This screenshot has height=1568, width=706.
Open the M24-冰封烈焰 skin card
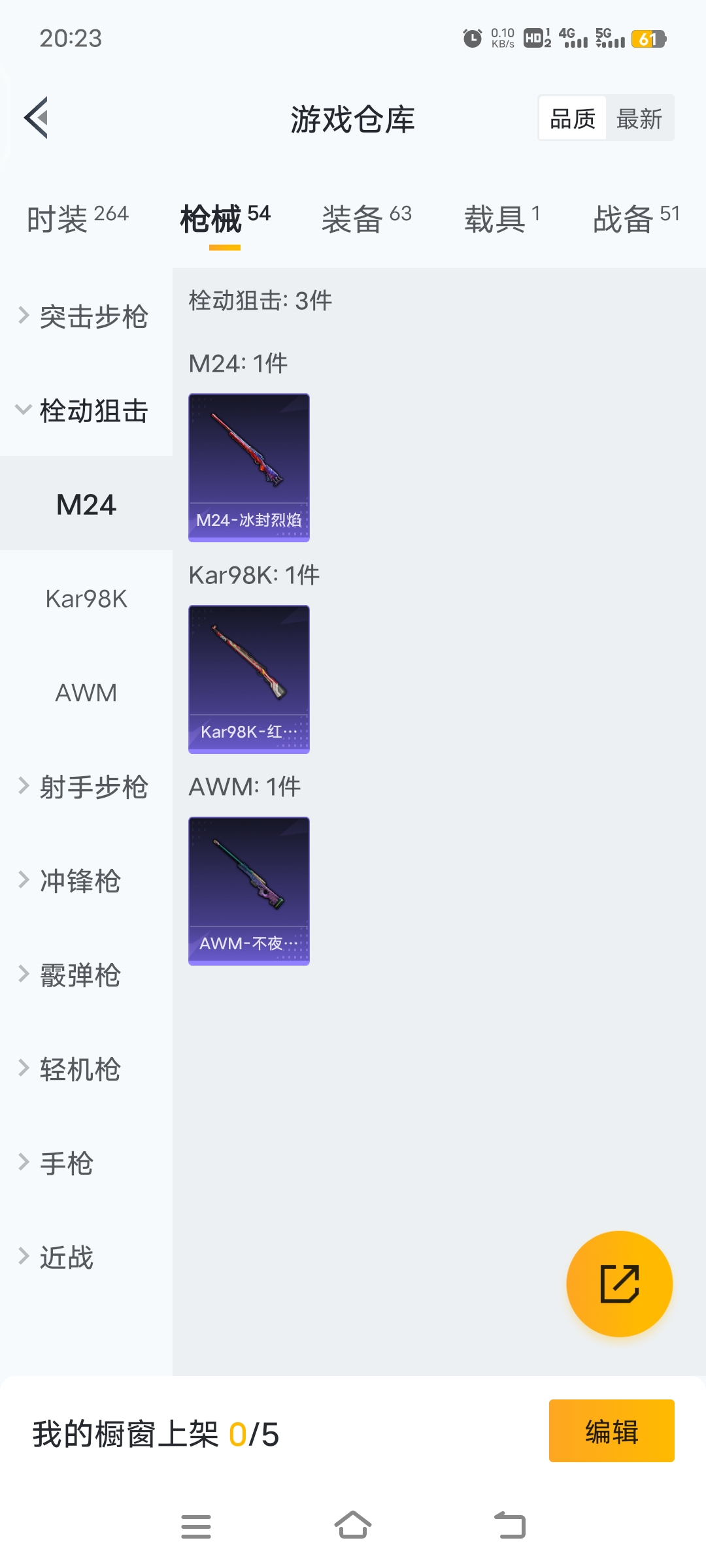coord(249,467)
